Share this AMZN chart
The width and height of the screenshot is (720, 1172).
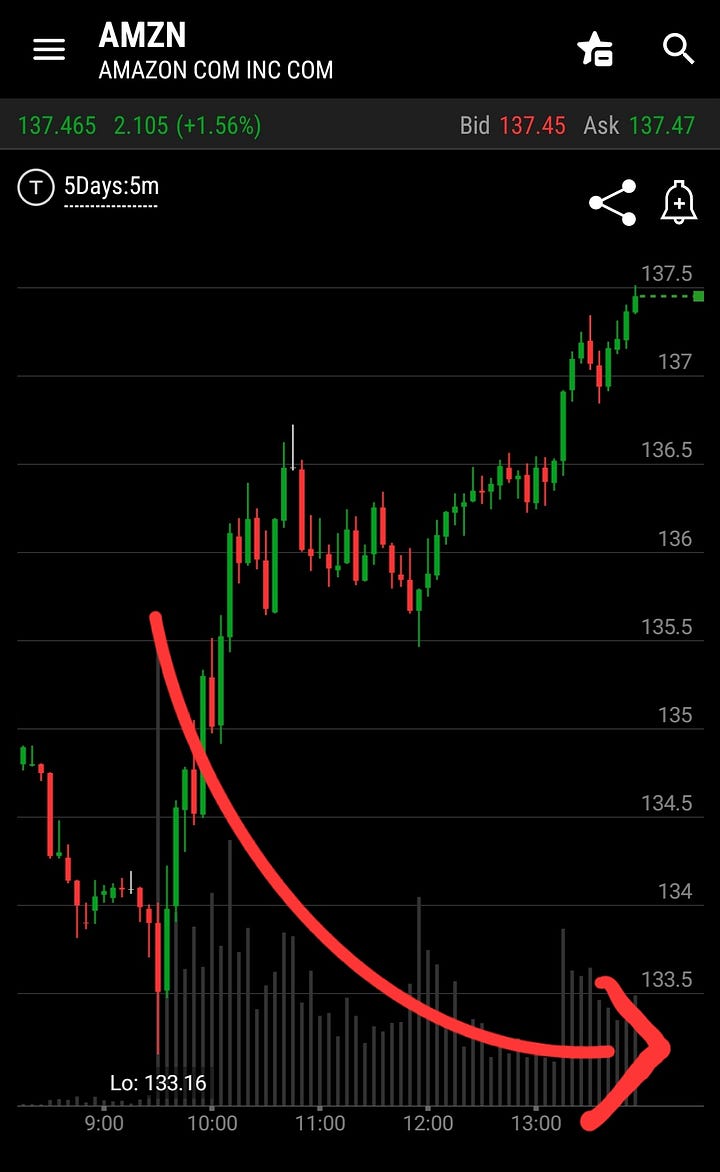point(612,203)
